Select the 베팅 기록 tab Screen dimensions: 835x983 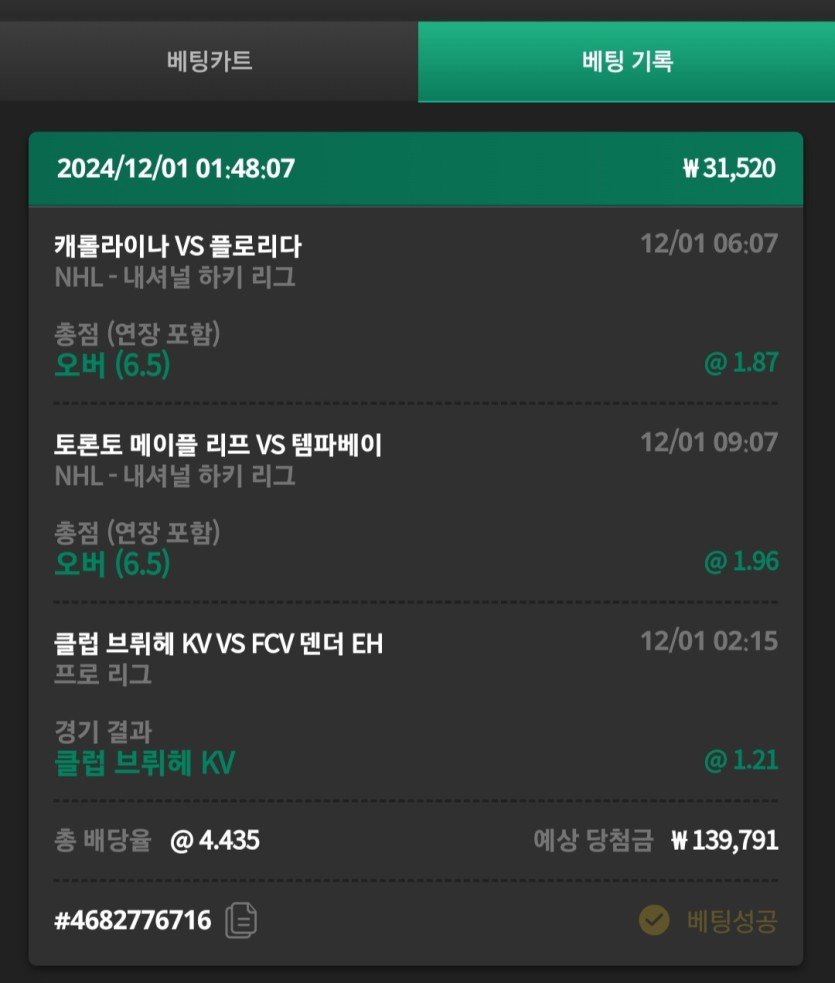coord(627,61)
